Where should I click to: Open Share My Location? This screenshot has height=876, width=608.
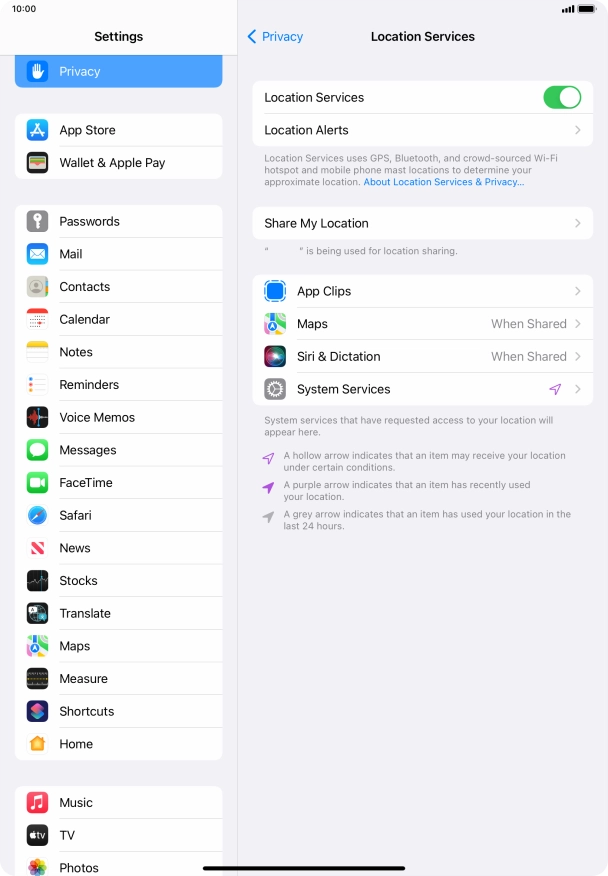click(422, 223)
